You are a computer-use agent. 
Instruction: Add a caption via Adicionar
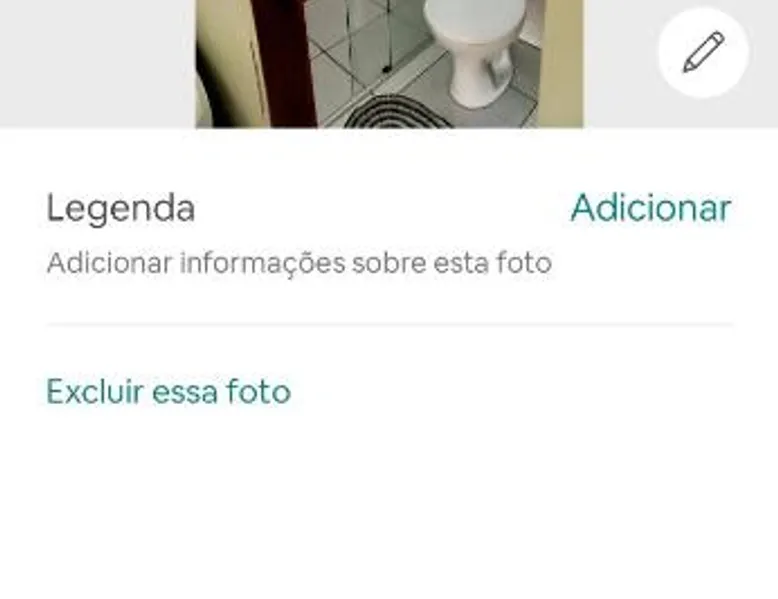tap(650, 208)
